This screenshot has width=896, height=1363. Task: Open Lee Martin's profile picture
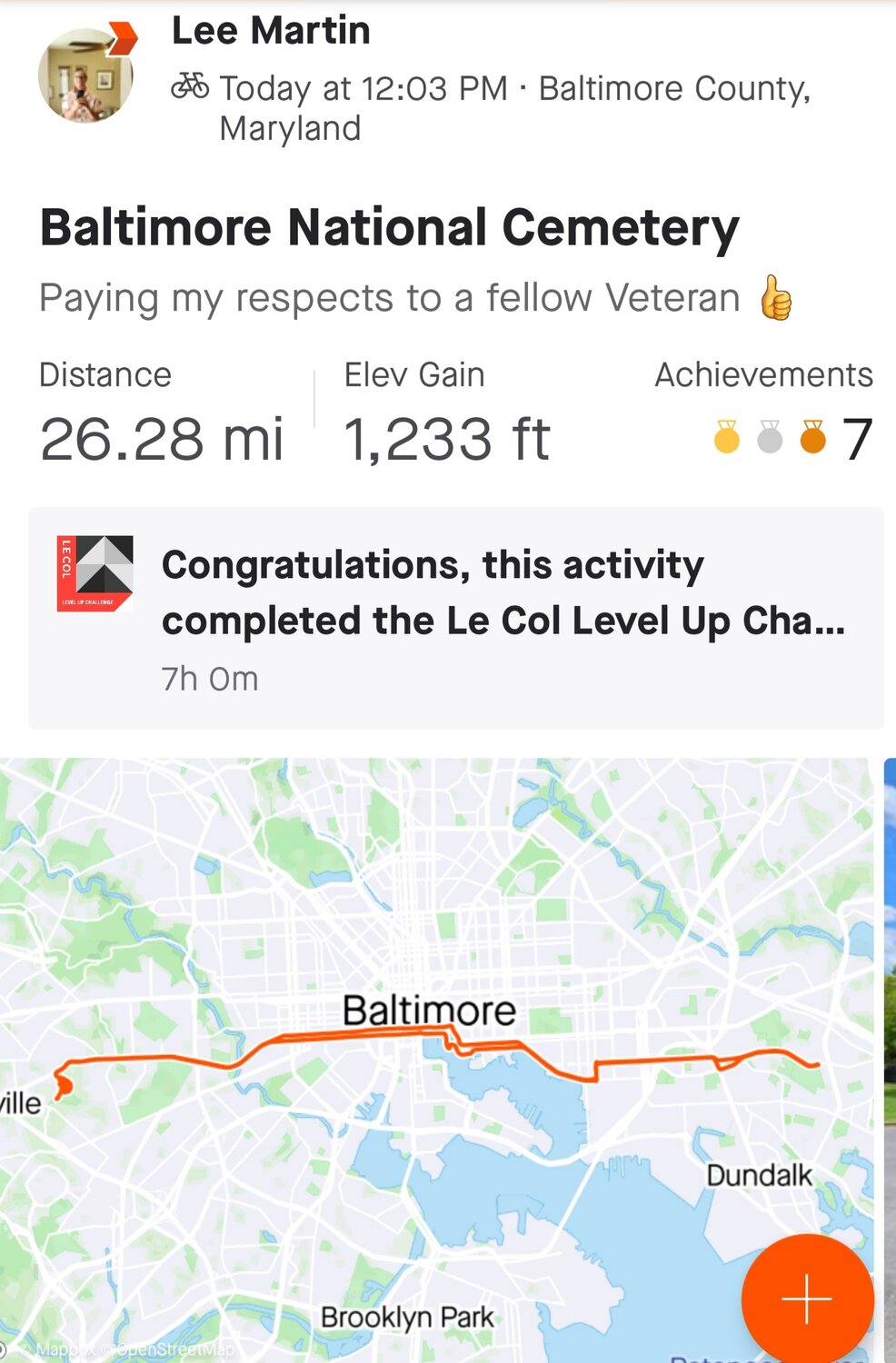(85, 75)
